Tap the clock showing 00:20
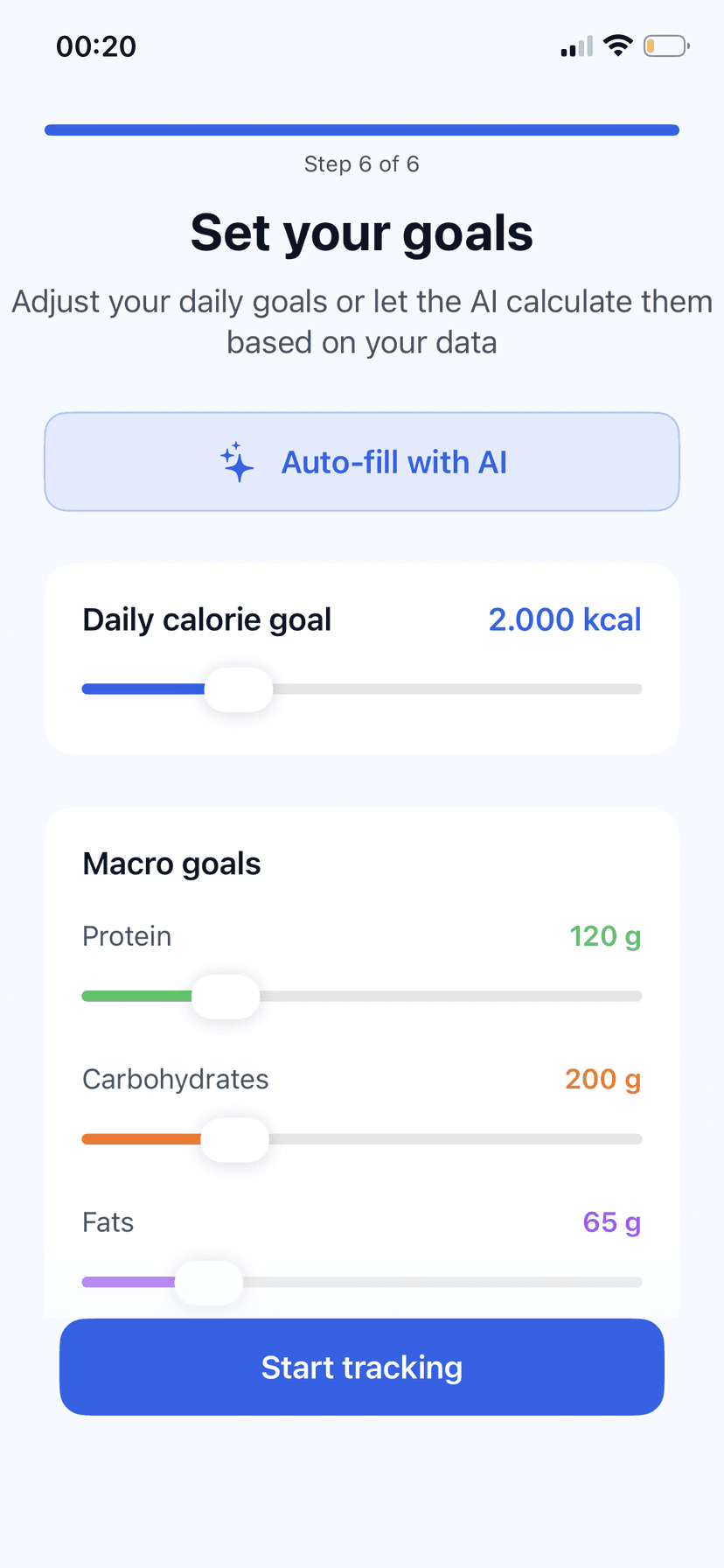The width and height of the screenshot is (724, 1568). tap(95, 45)
